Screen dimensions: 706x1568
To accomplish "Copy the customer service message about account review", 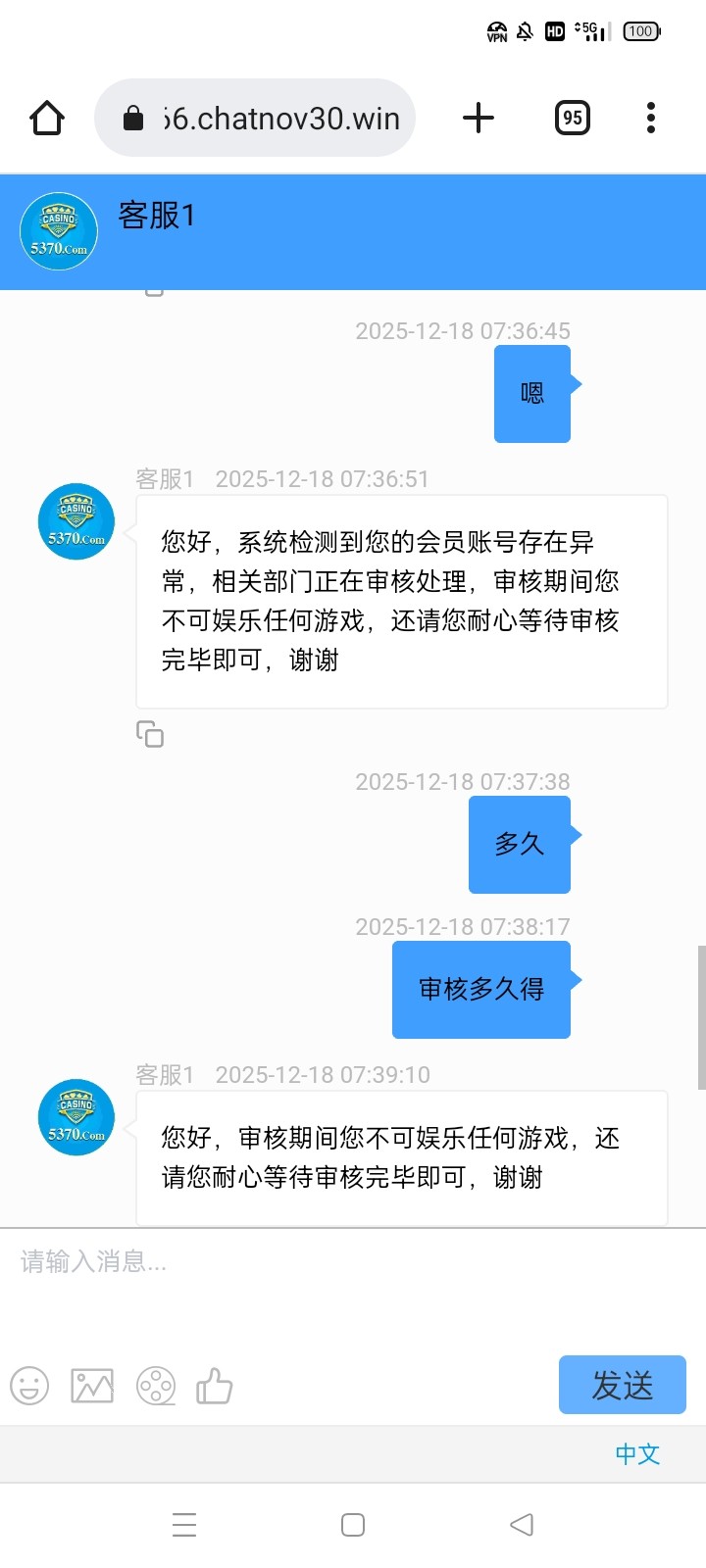I will click(150, 734).
